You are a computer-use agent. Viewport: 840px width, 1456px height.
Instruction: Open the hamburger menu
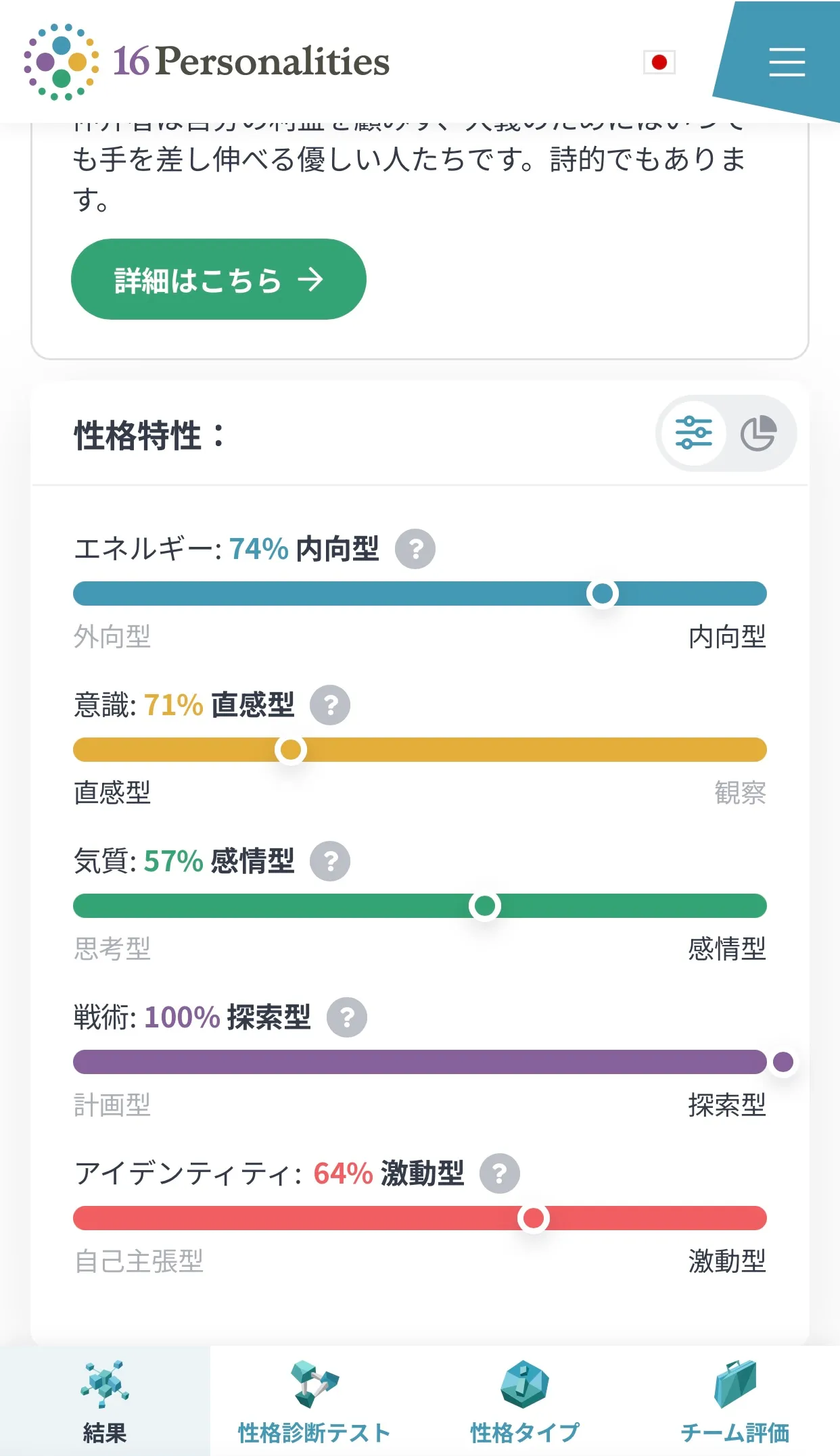(x=787, y=62)
